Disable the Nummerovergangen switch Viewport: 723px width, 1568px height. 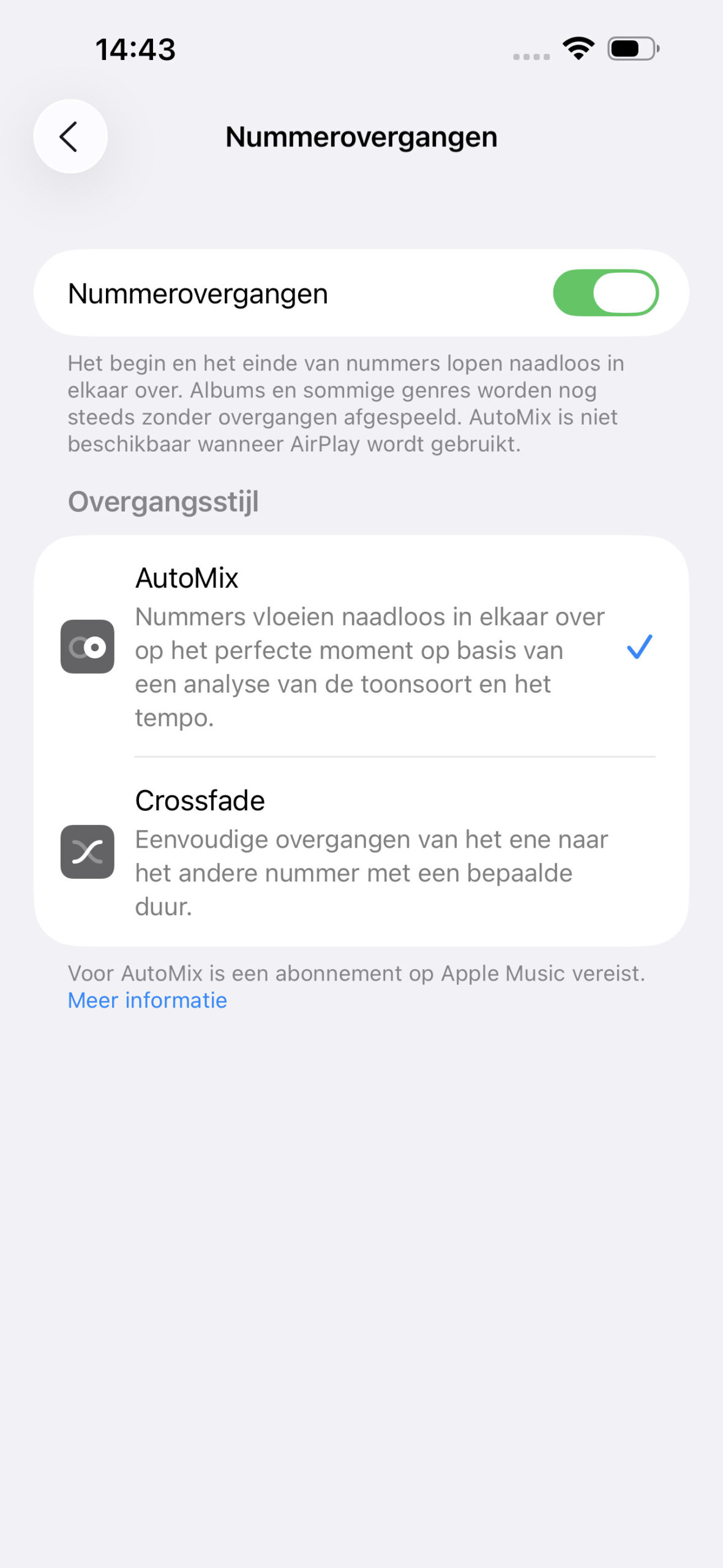point(606,293)
